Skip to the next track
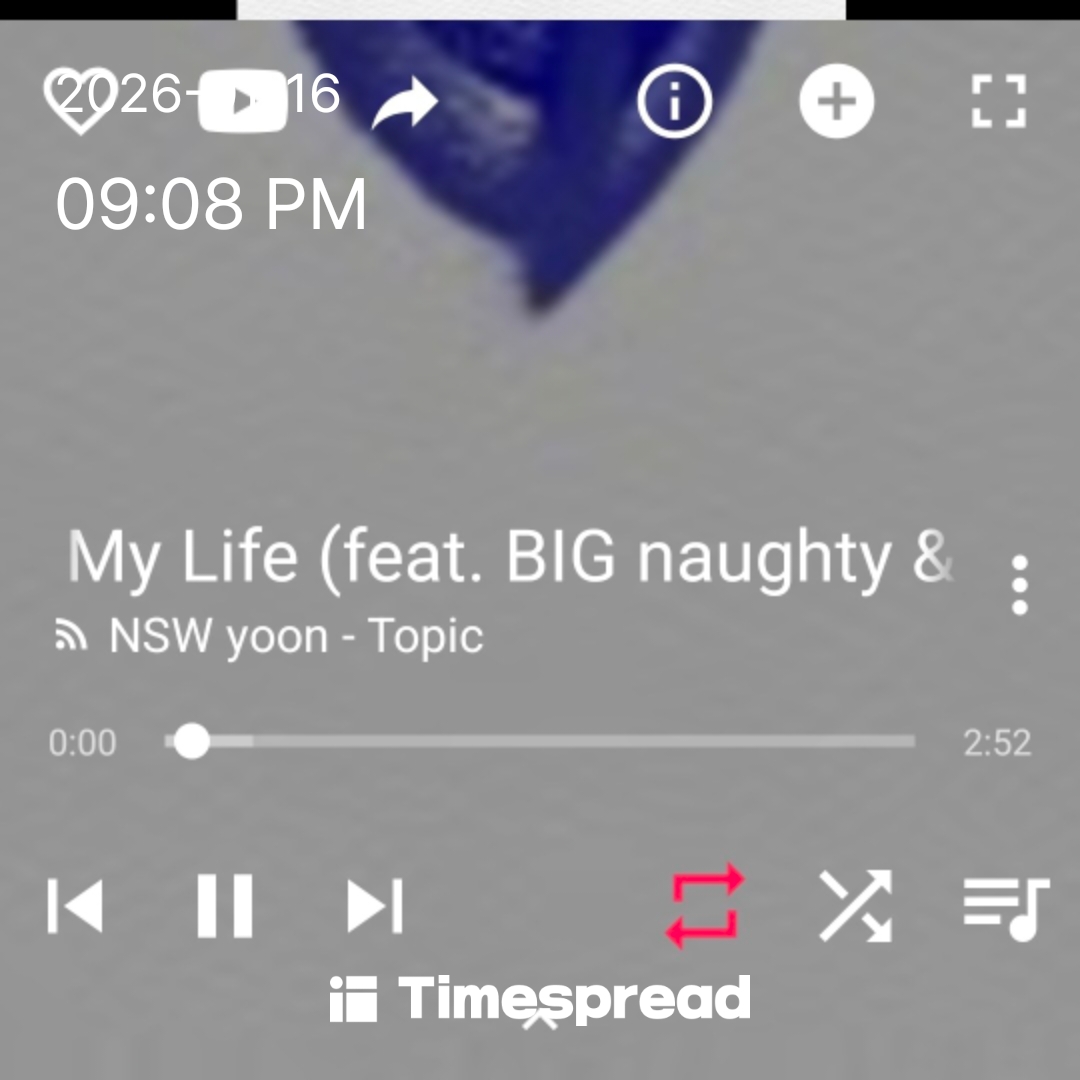The width and height of the screenshot is (1080, 1080). [374, 906]
